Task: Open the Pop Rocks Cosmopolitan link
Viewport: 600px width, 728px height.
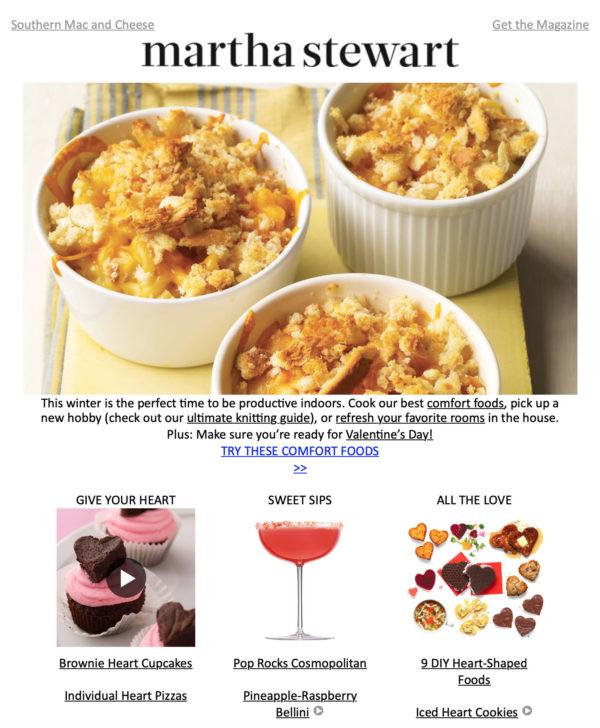Action: tap(300, 663)
